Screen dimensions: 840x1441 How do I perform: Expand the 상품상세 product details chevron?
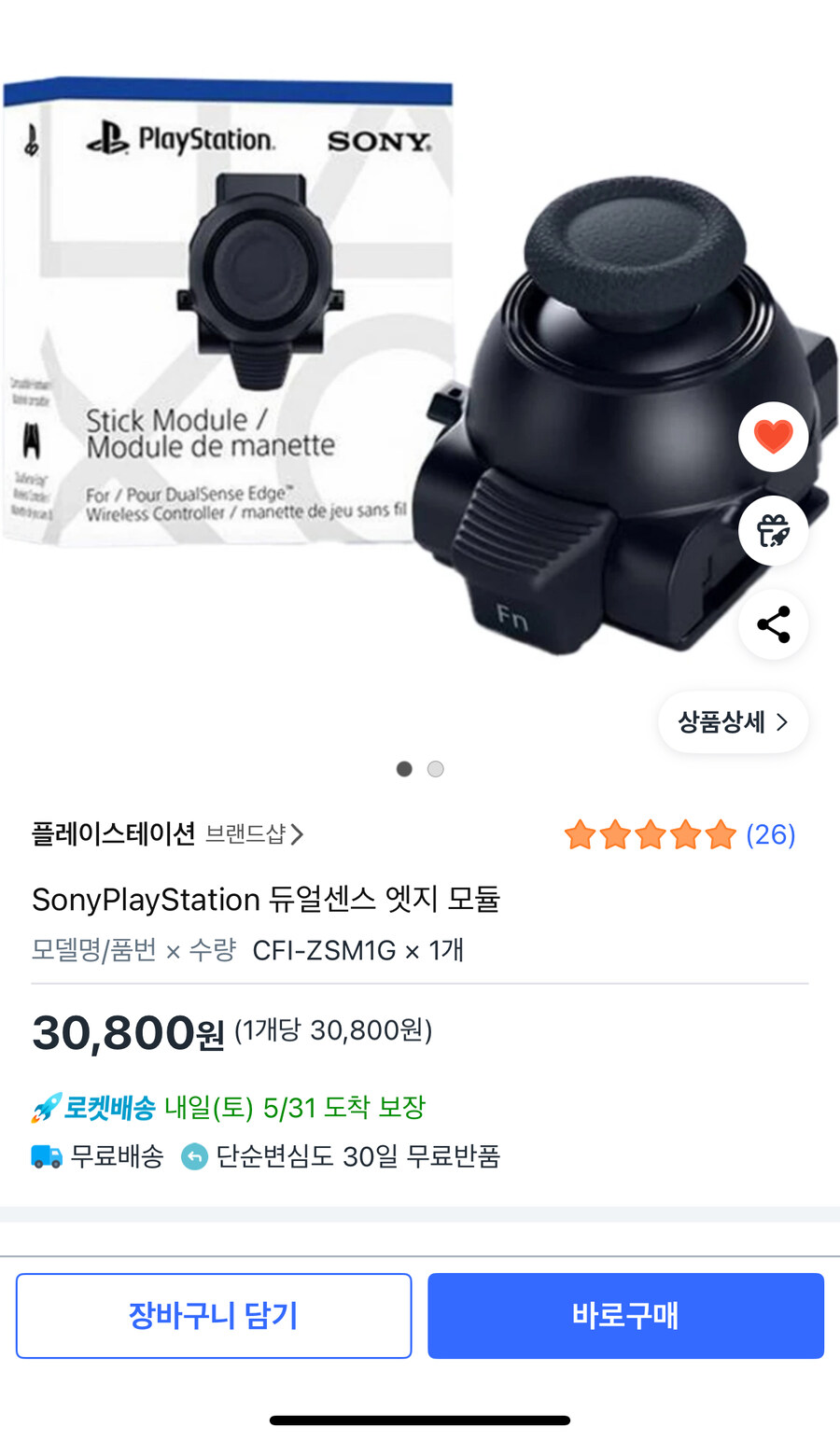tap(733, 721)
